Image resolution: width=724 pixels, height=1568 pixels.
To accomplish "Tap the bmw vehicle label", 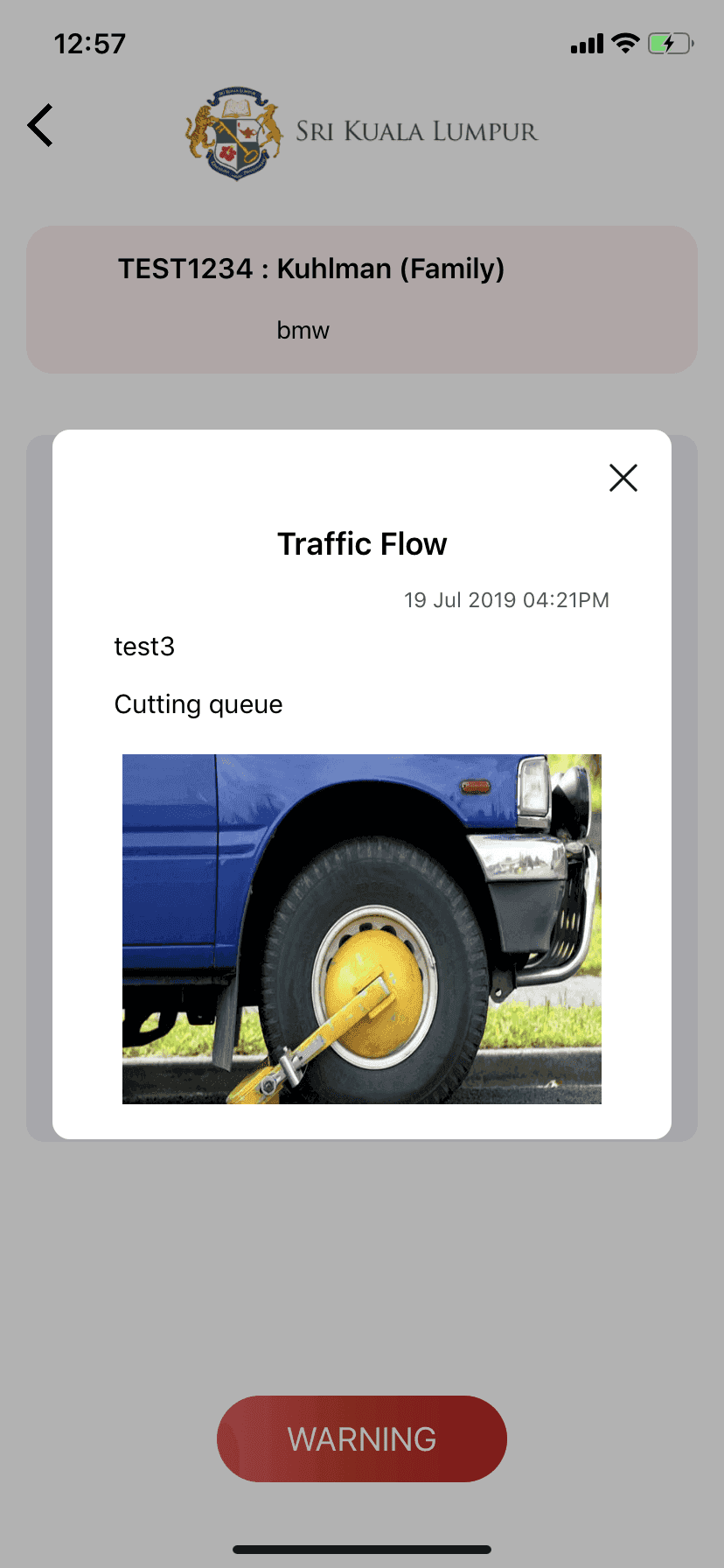I will (303, 330).
